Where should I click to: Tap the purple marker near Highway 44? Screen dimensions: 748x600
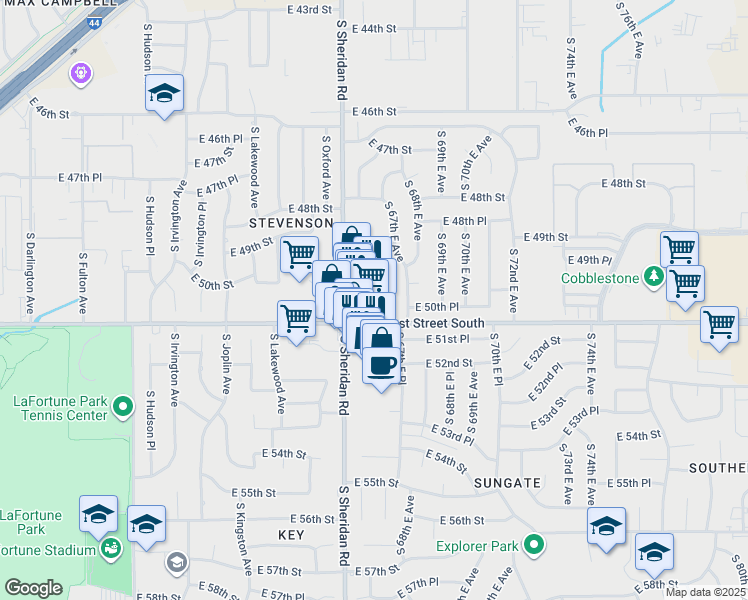[81, 72]
